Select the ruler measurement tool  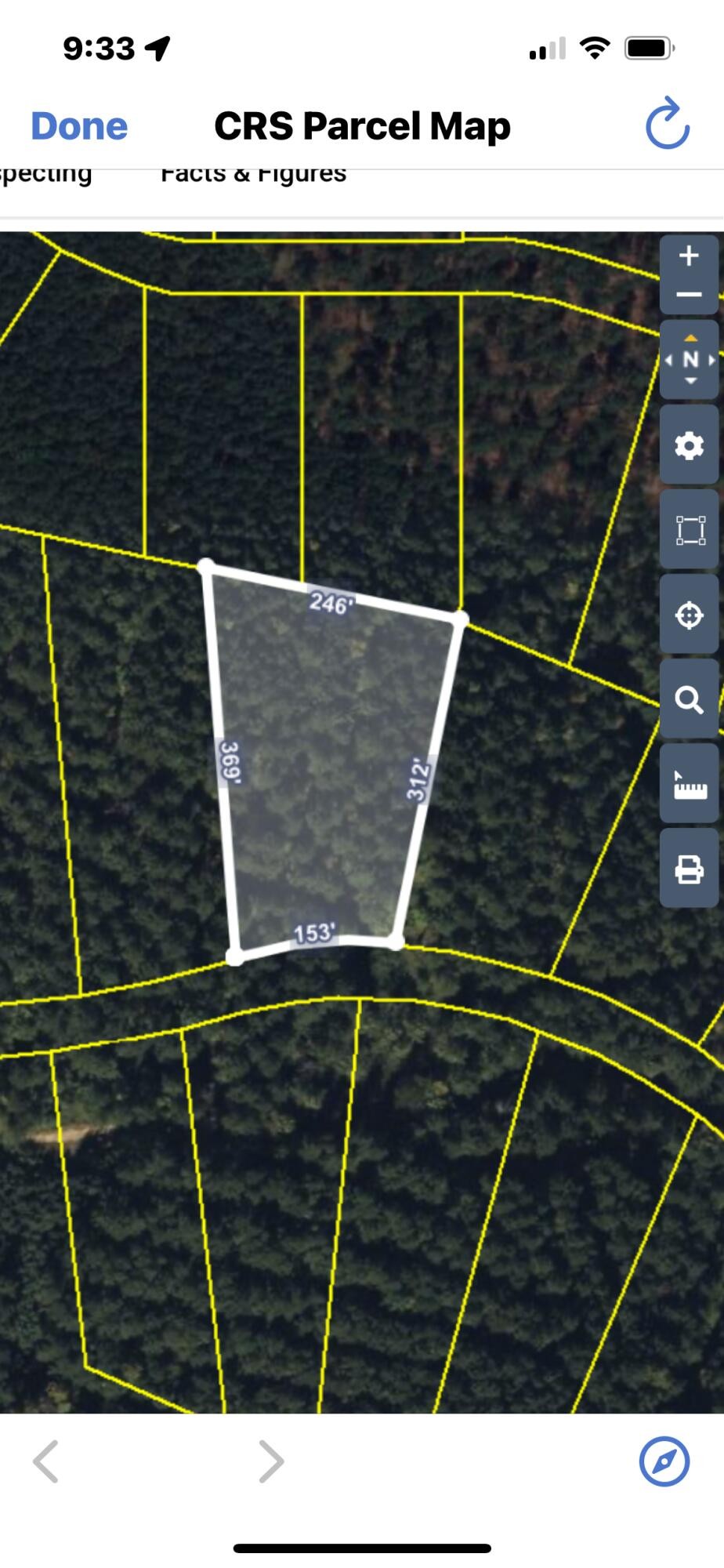(x=690, y=784)
